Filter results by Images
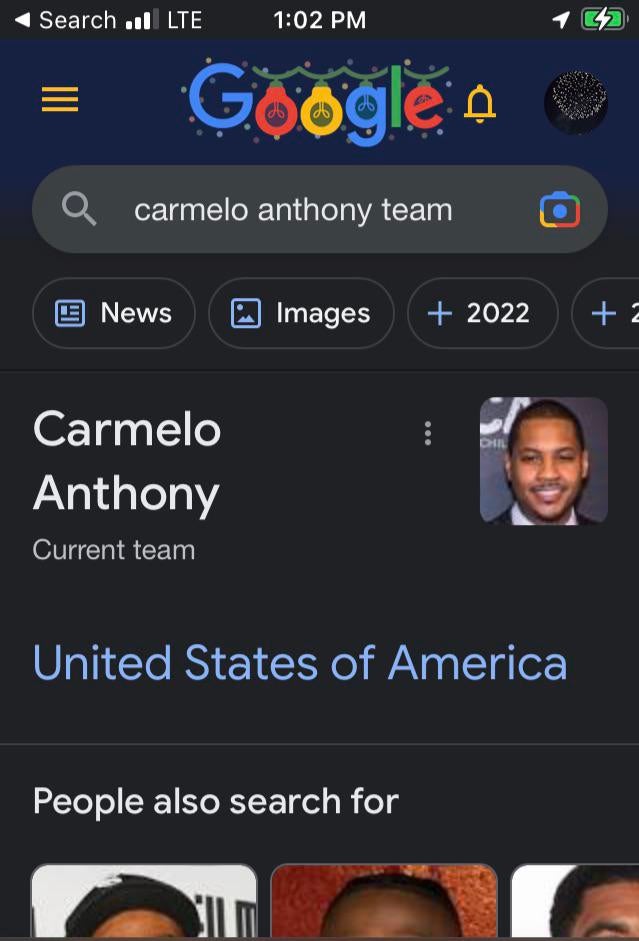 pos(301,313)
